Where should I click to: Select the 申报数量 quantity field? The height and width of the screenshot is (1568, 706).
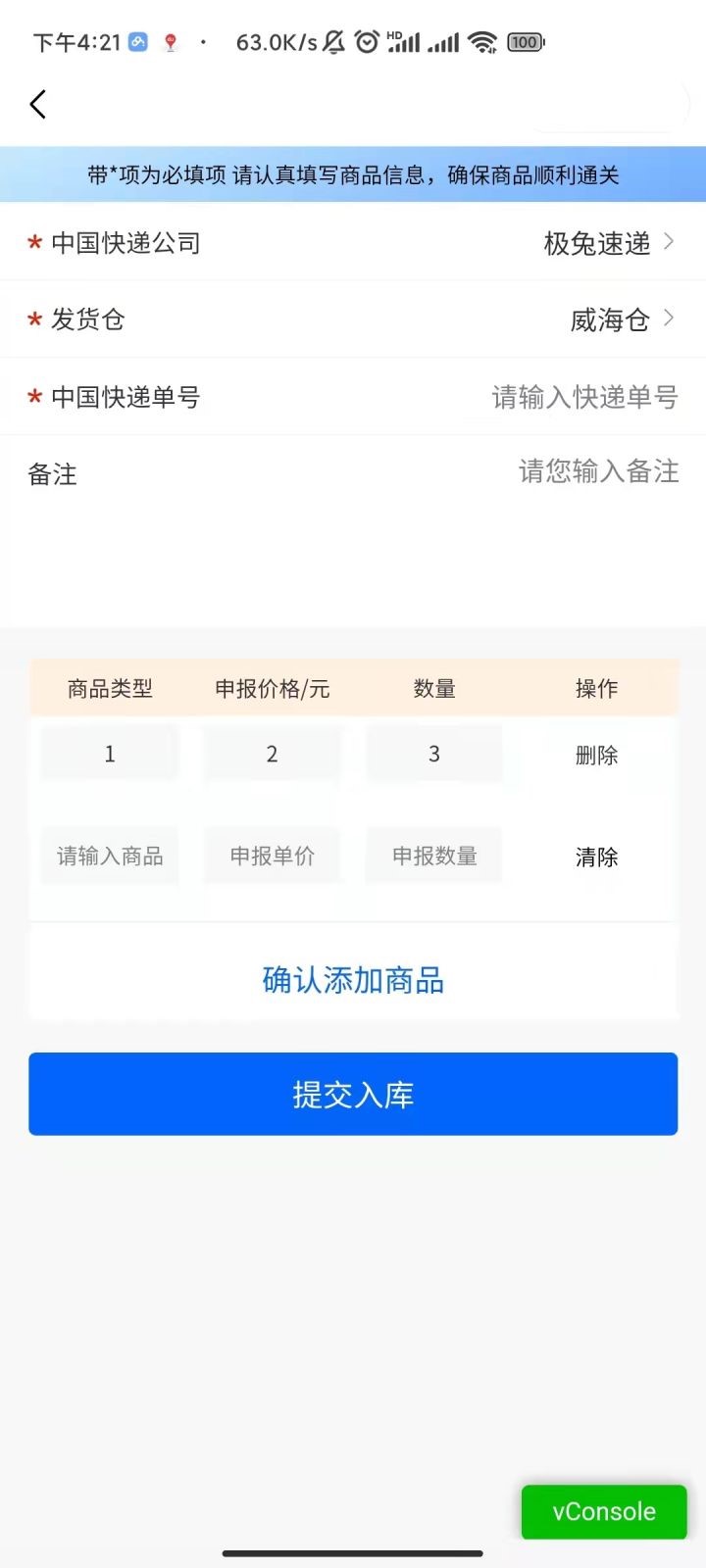click(x=434, y=856)
